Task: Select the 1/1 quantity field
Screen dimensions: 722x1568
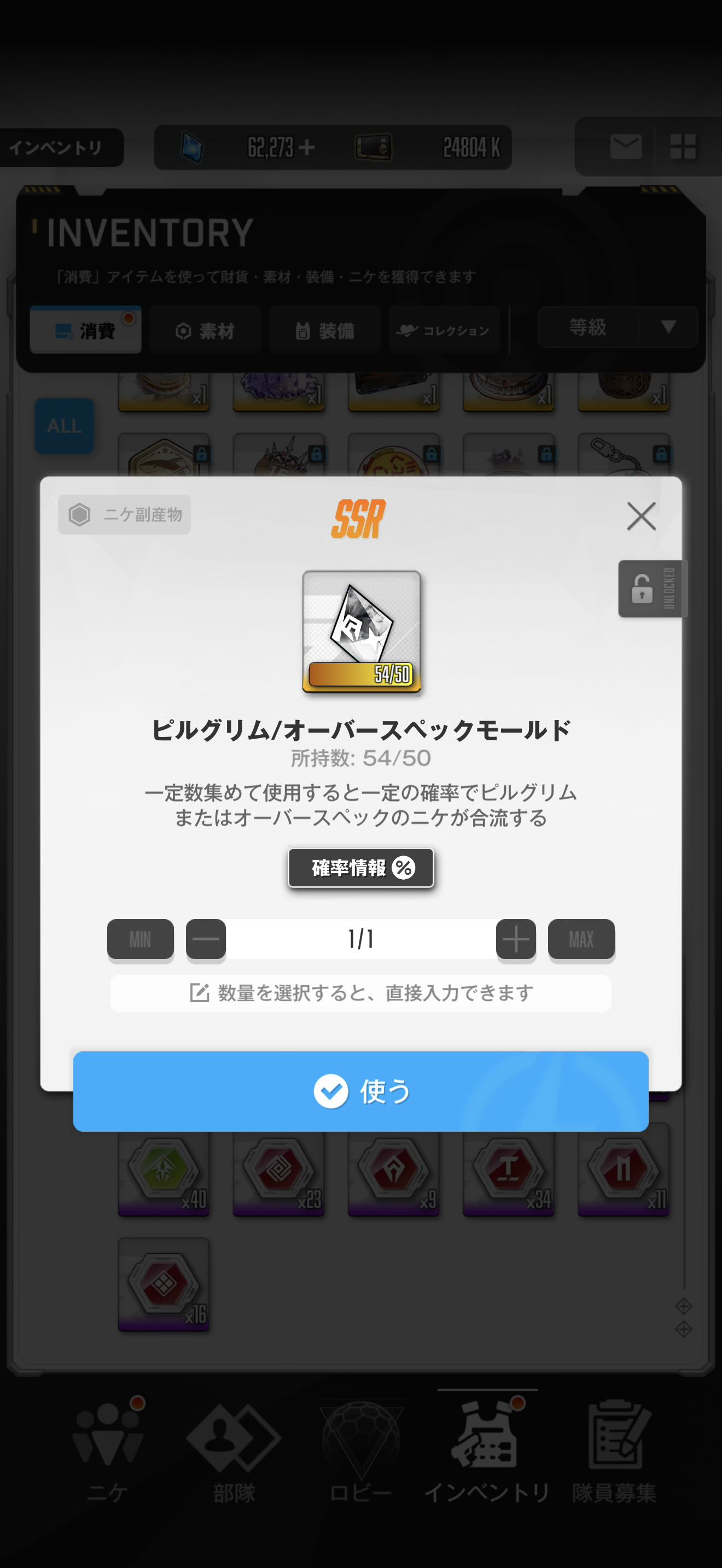Action: [x=360, y=939]
